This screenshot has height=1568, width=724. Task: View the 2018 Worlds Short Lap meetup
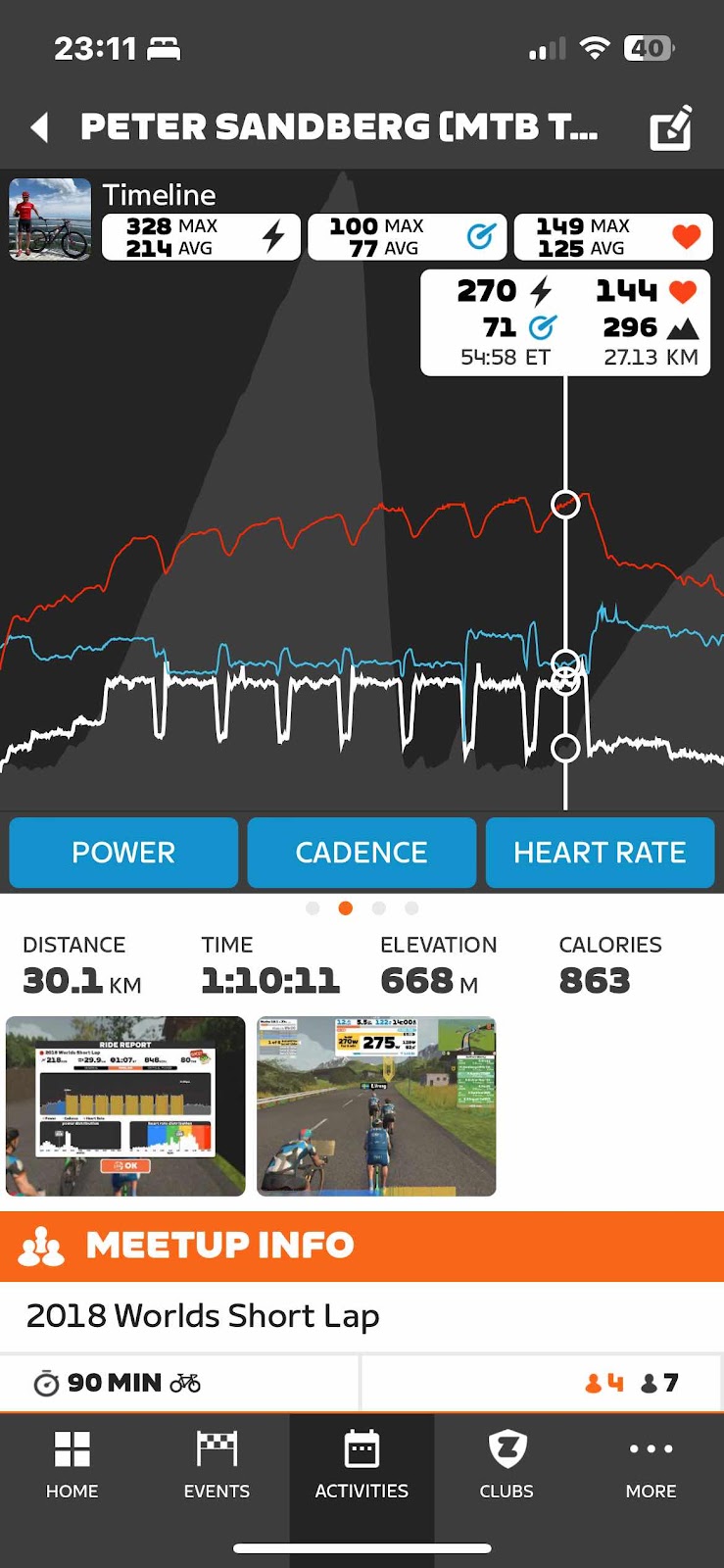(x=362, y=1316)
